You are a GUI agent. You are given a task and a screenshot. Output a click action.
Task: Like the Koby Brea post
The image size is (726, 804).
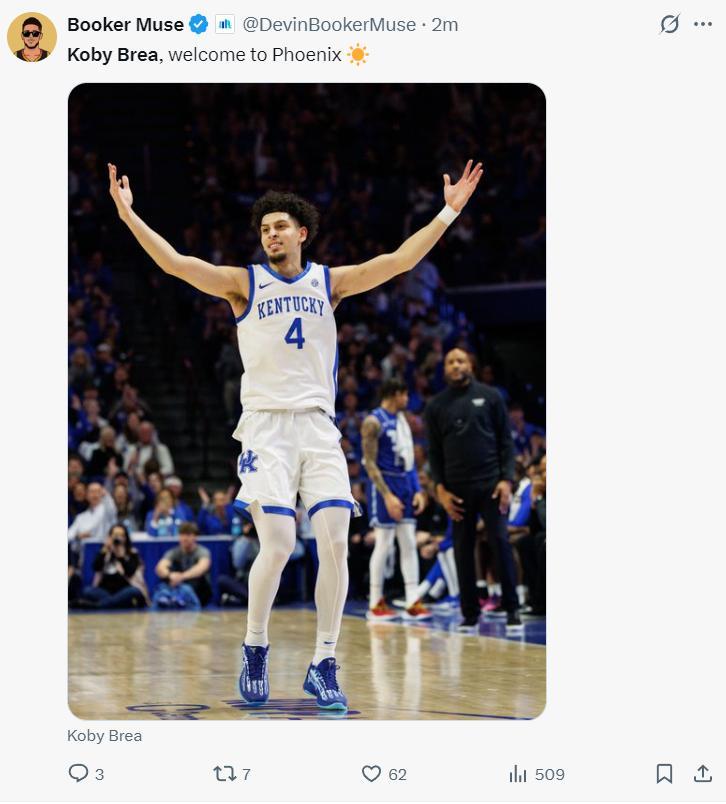coord(371,773)
